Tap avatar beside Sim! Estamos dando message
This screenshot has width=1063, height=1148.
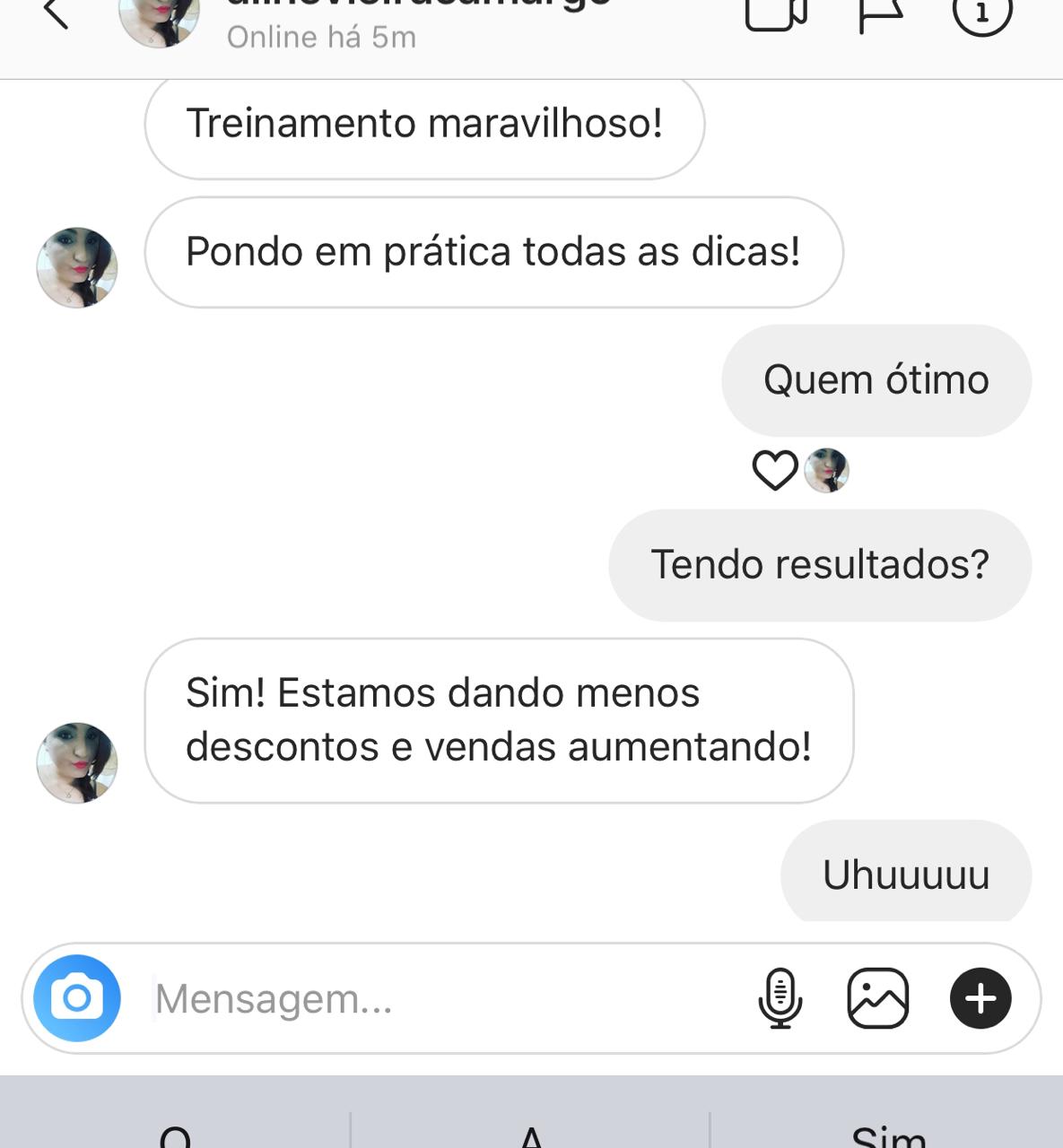pos(77,762)
